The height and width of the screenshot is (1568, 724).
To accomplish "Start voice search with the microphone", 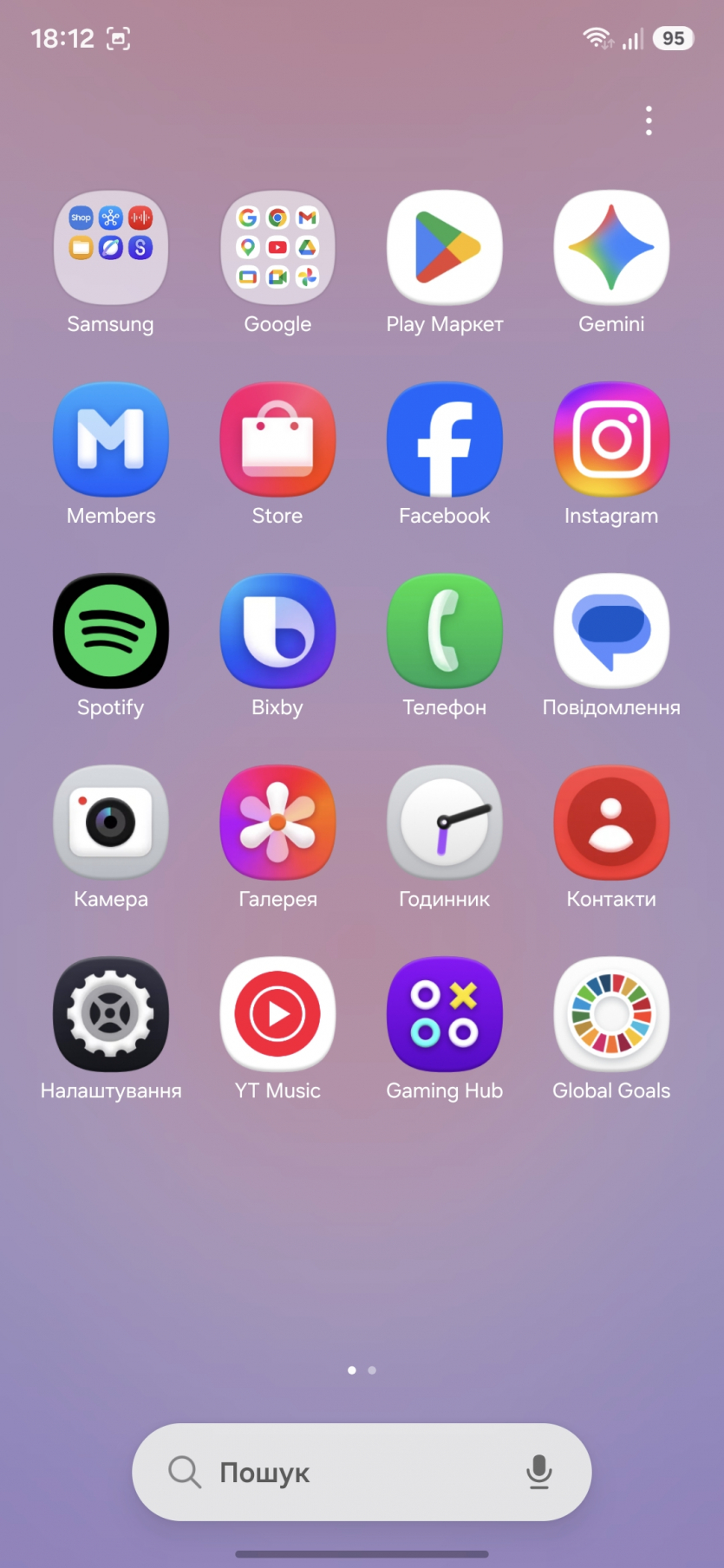I will tap(538, 1472).
